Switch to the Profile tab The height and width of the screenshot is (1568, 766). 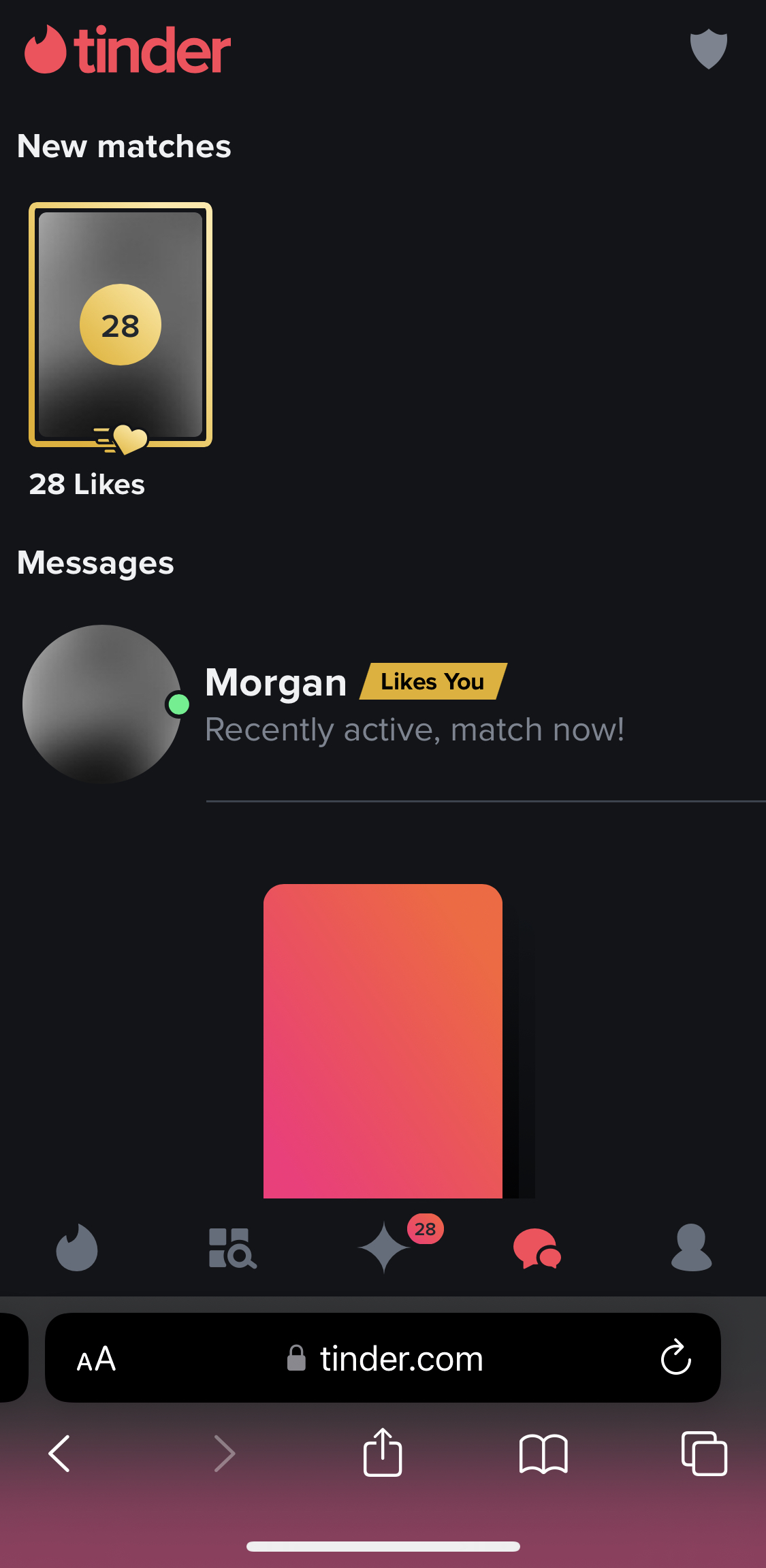pos(691,1247)
